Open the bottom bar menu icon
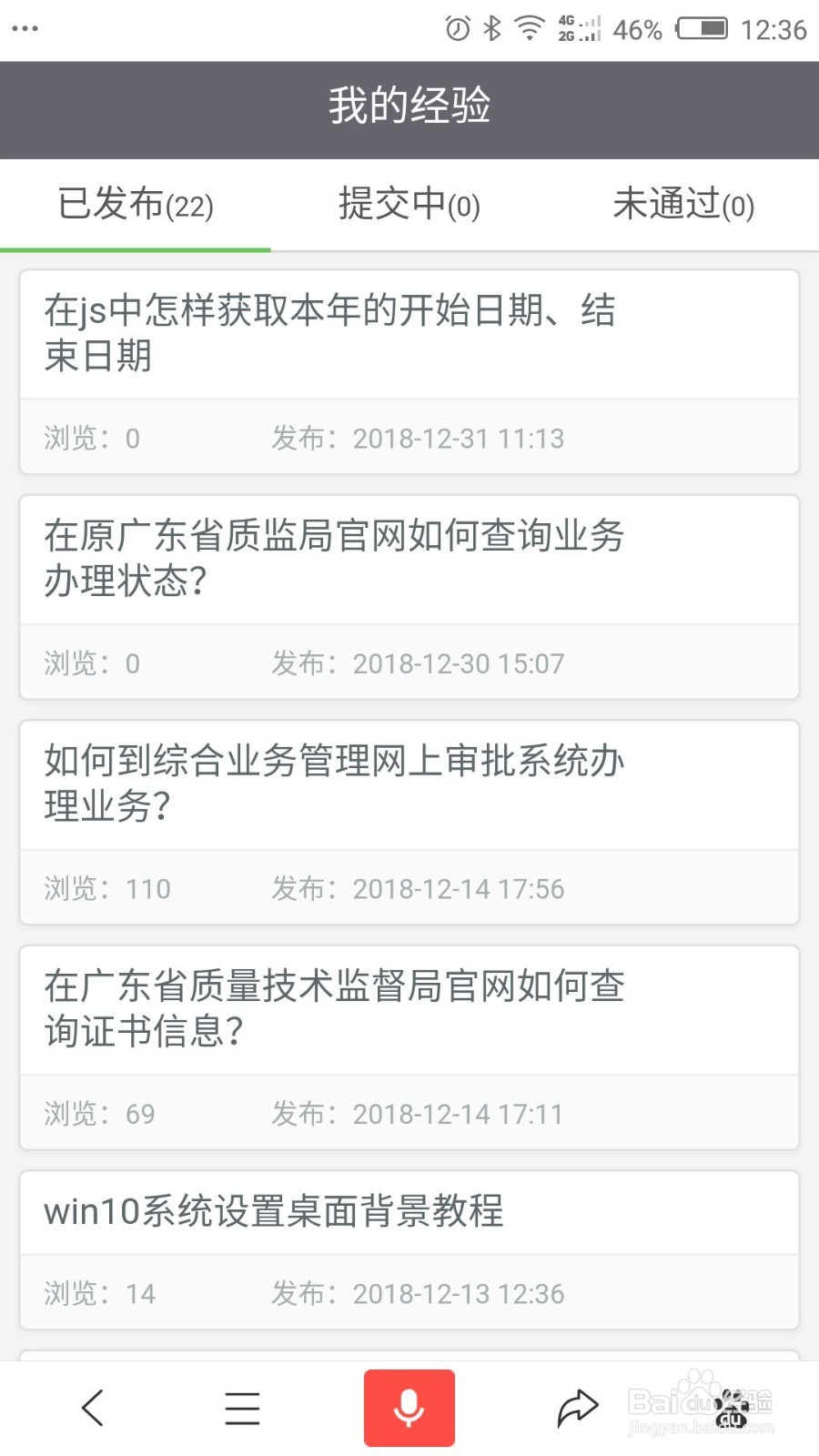The width and height of the screenshot is (819, 1456). pyautogui.click(x=242, y=1408)
